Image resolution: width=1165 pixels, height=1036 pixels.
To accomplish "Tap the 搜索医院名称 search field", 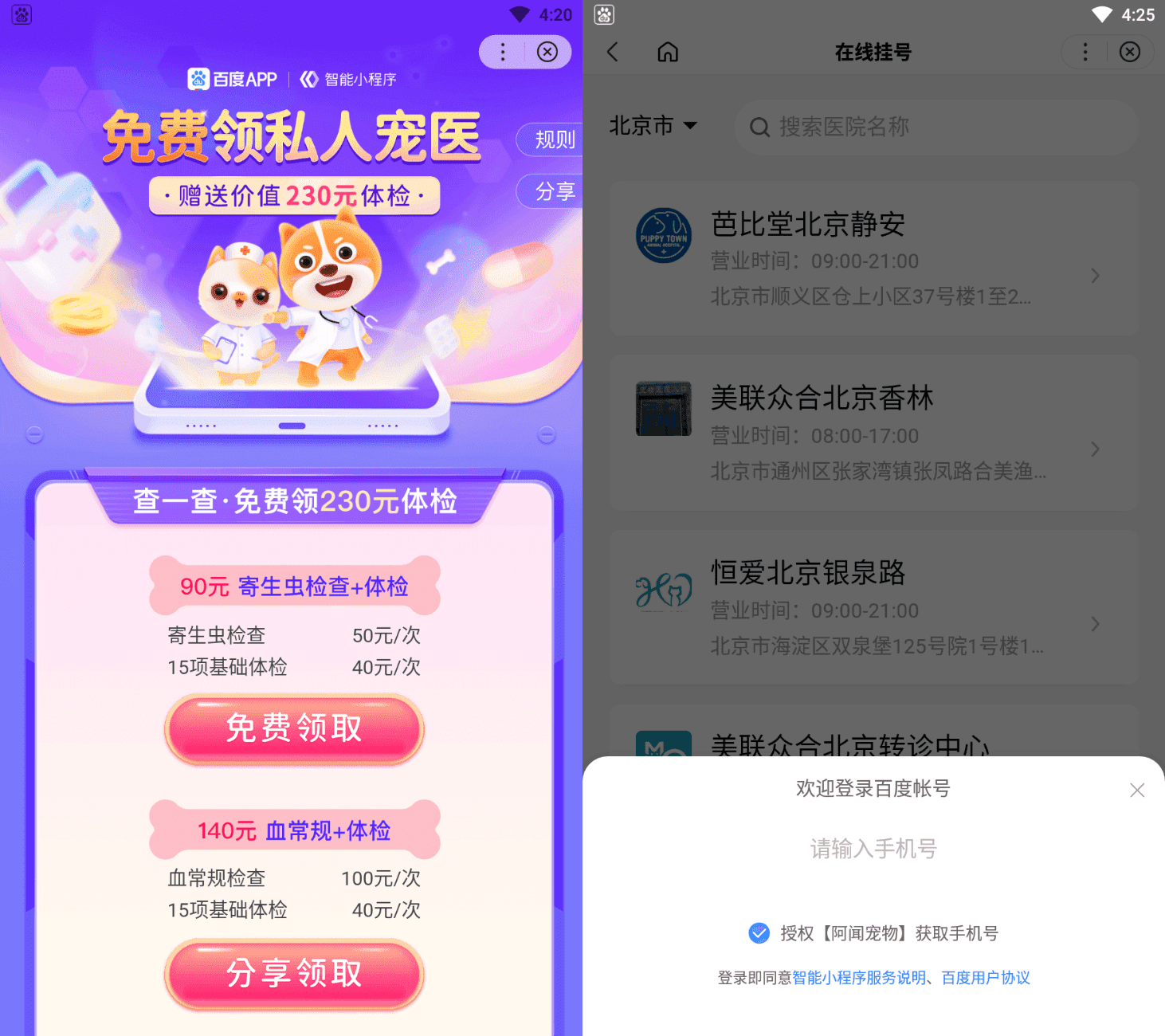I will [x=935, y=127].
